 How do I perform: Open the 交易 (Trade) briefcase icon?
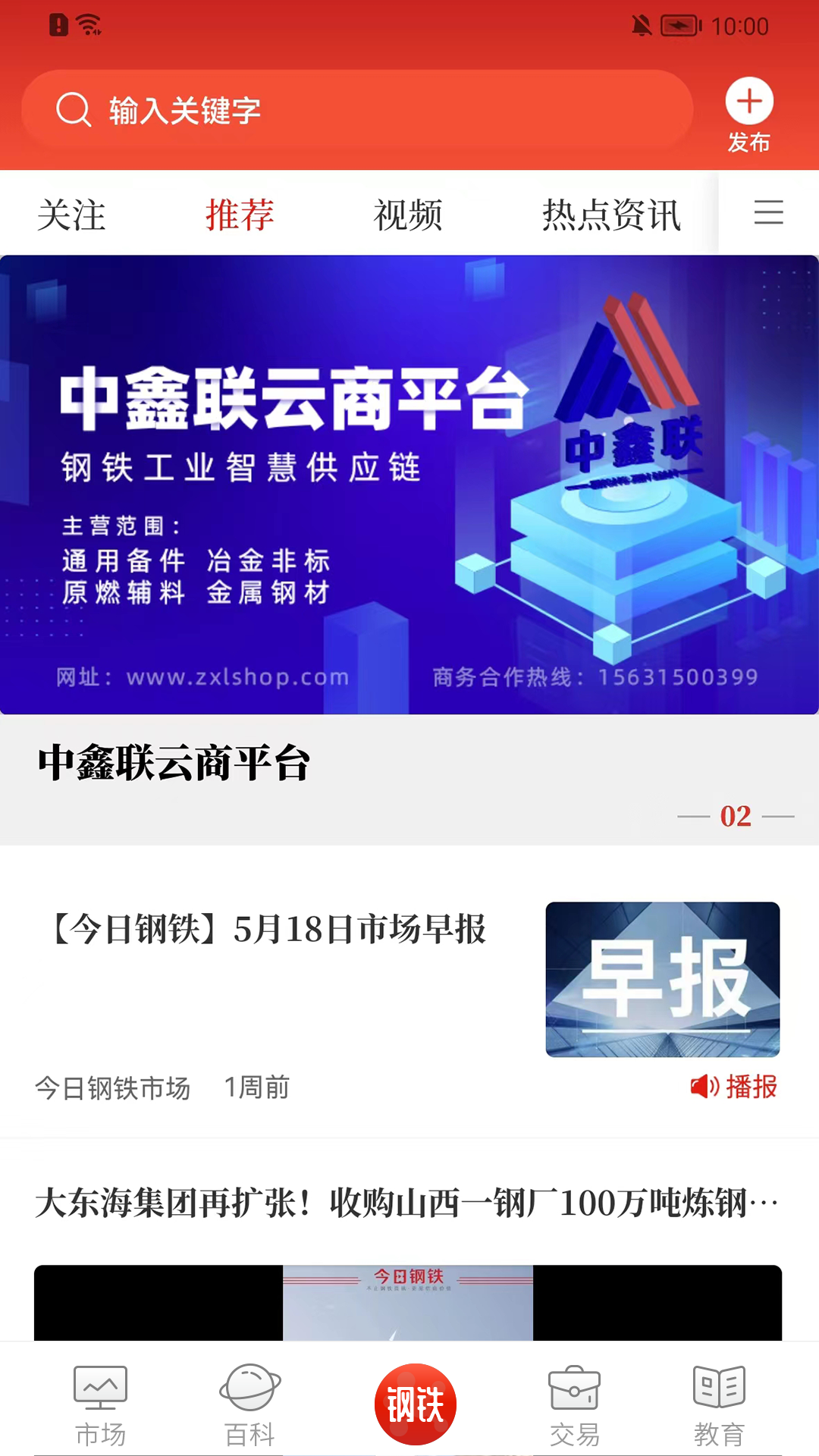[573, 1403]
